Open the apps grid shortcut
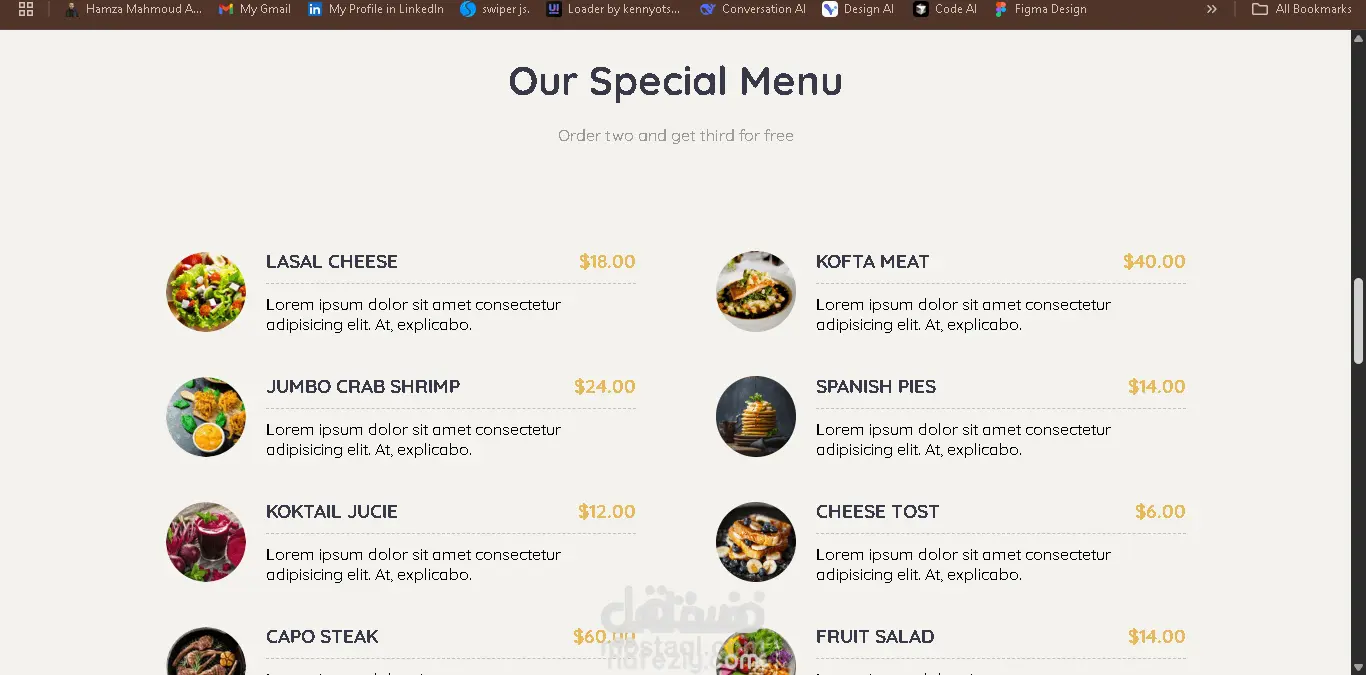 [x=26, y=9]
